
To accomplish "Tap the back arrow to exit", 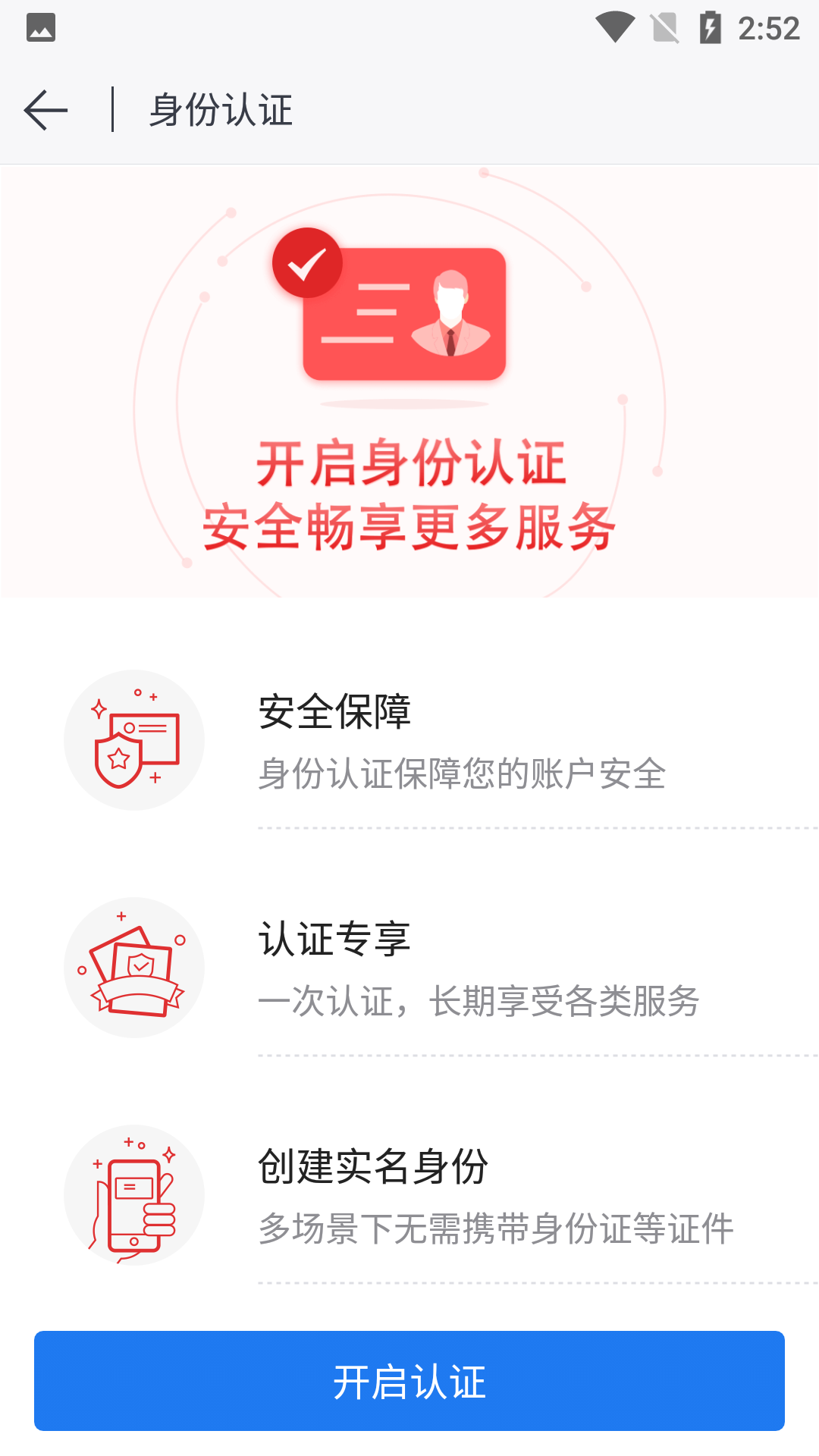I will click(x=45, y=109).
